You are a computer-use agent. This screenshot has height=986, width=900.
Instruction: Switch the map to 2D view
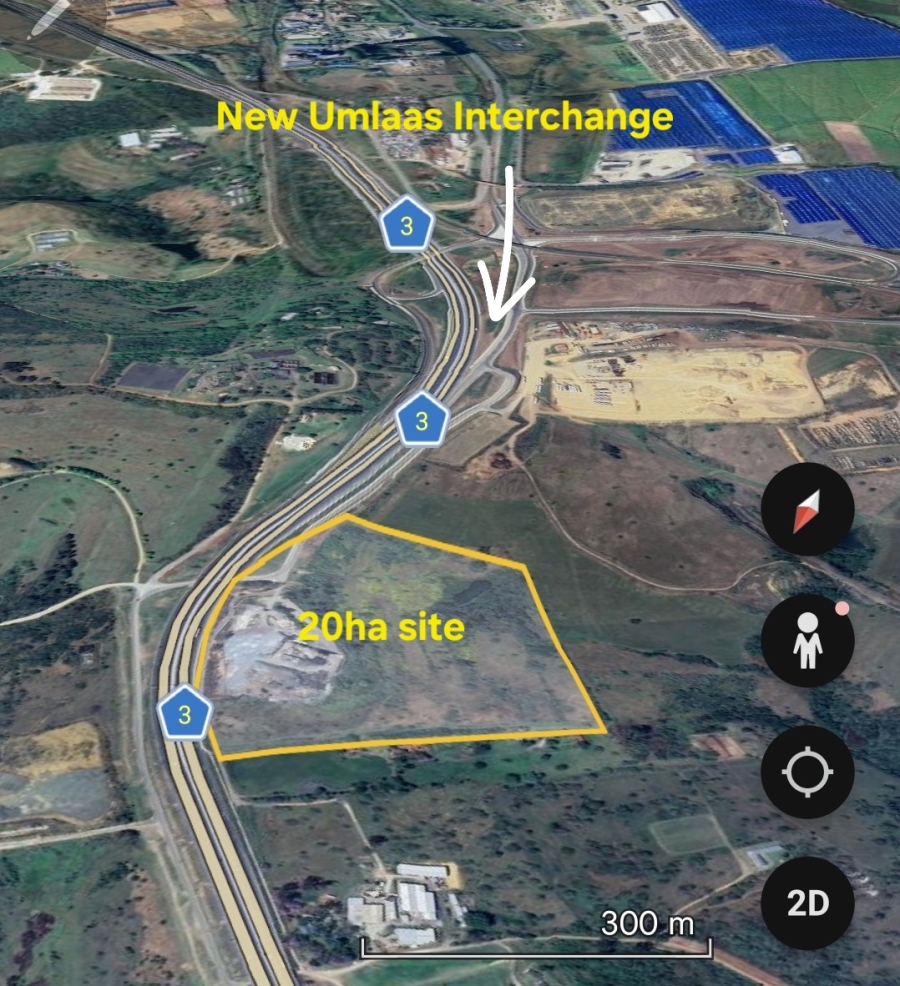coord(807,903)
